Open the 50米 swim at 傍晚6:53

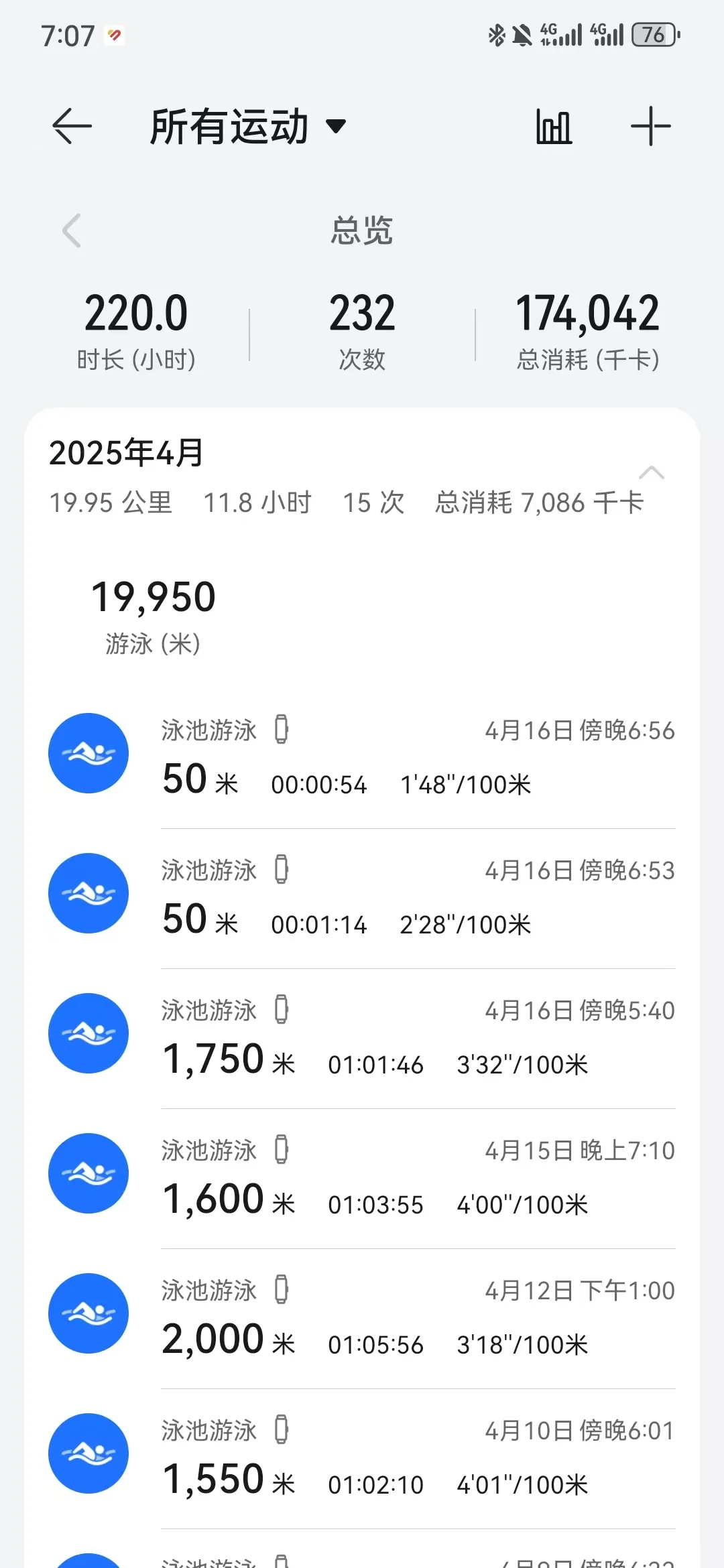pos(362,897)
